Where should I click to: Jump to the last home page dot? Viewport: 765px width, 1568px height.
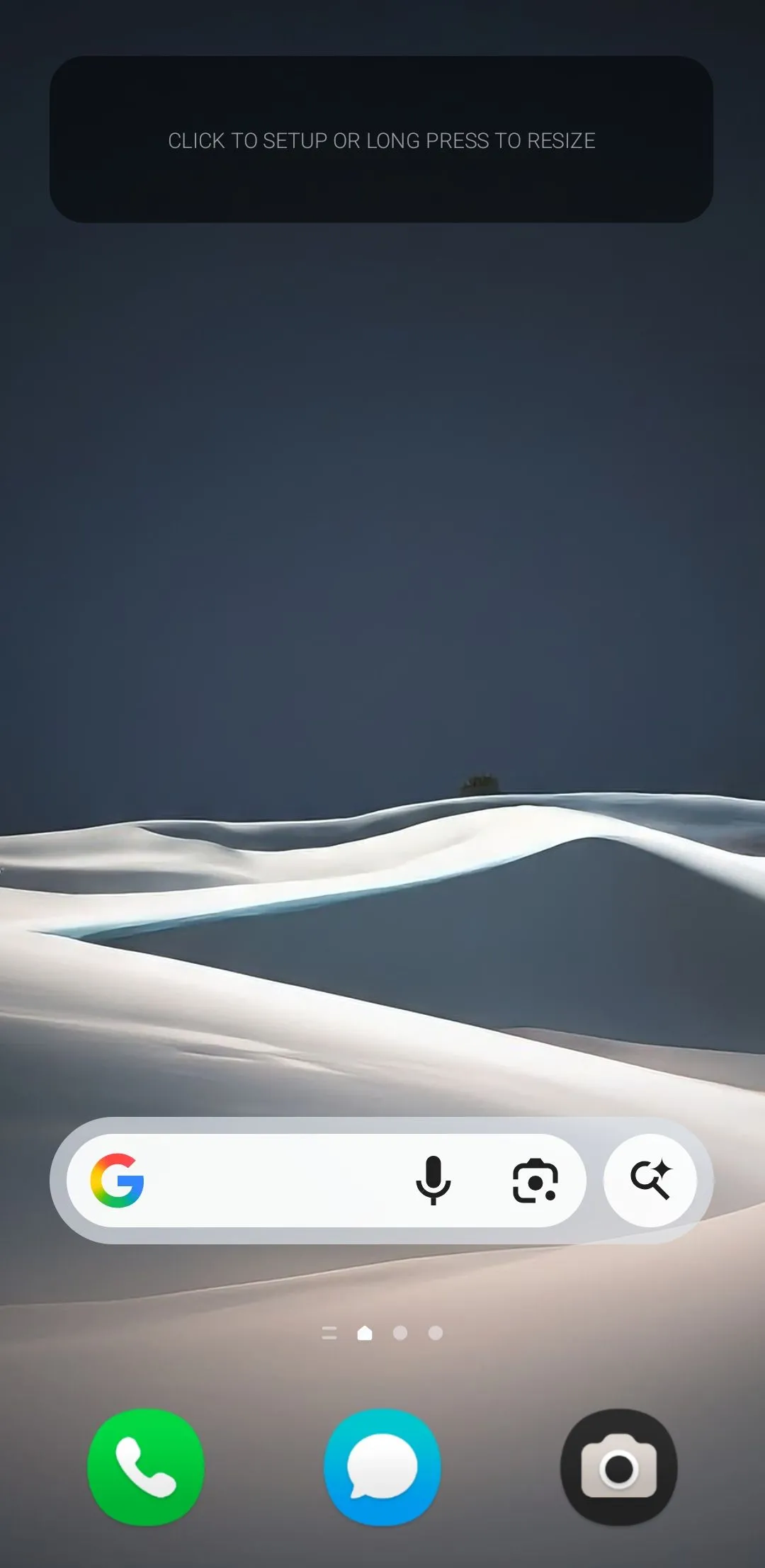pyautogui.click(x=436, y=1333)
